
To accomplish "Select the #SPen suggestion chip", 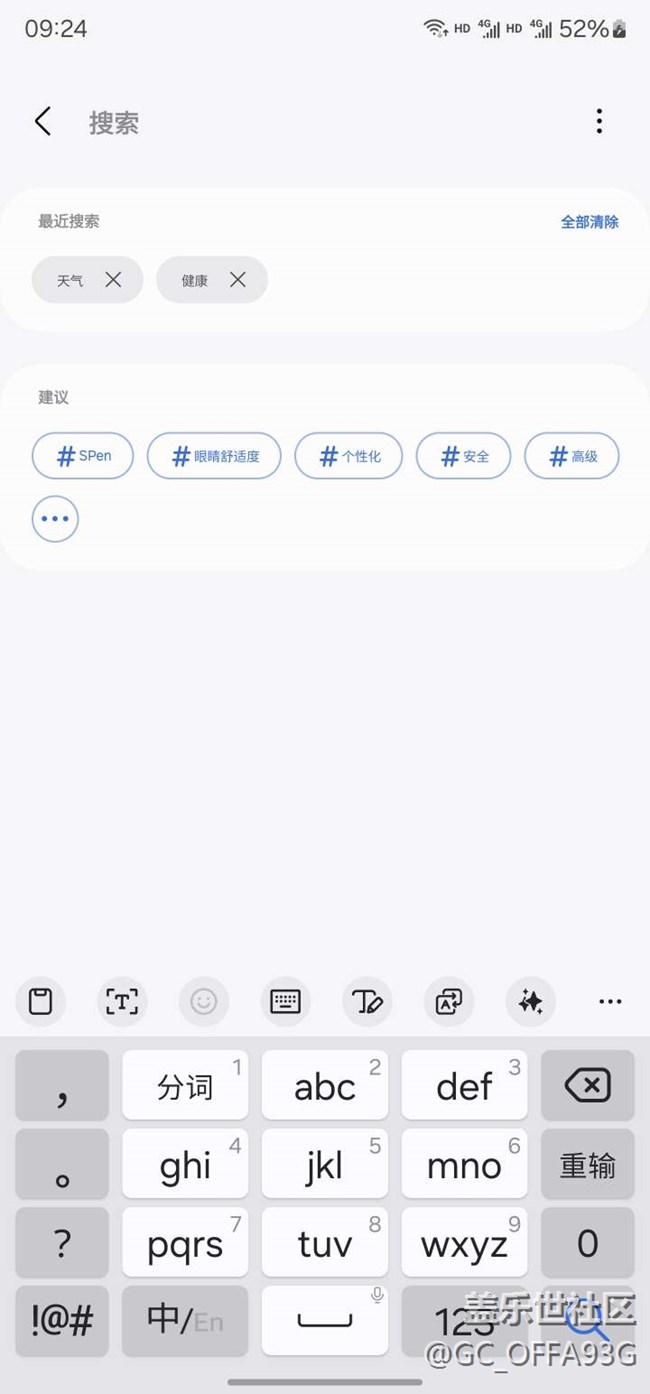I will (x=83, y=456).
